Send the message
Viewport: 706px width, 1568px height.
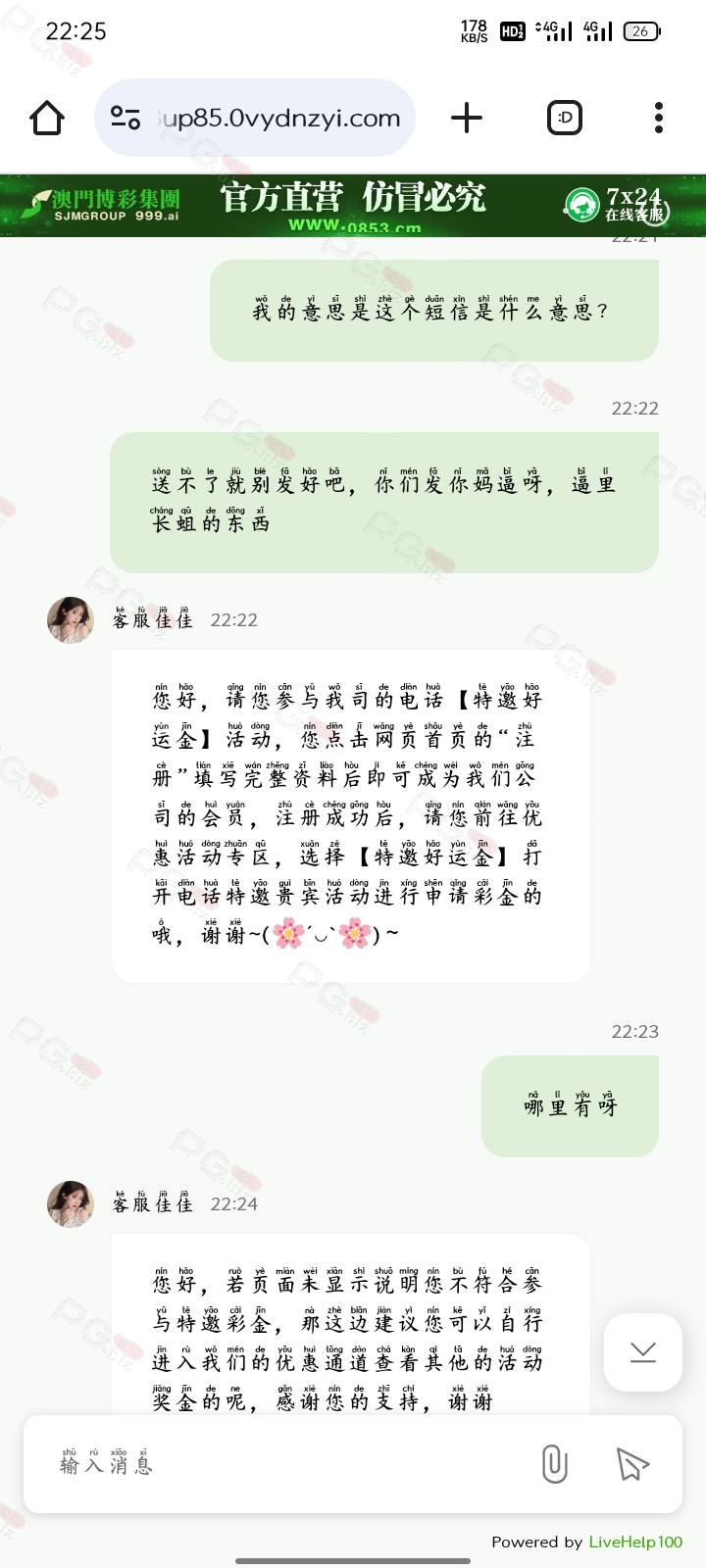coord(633,1464)
